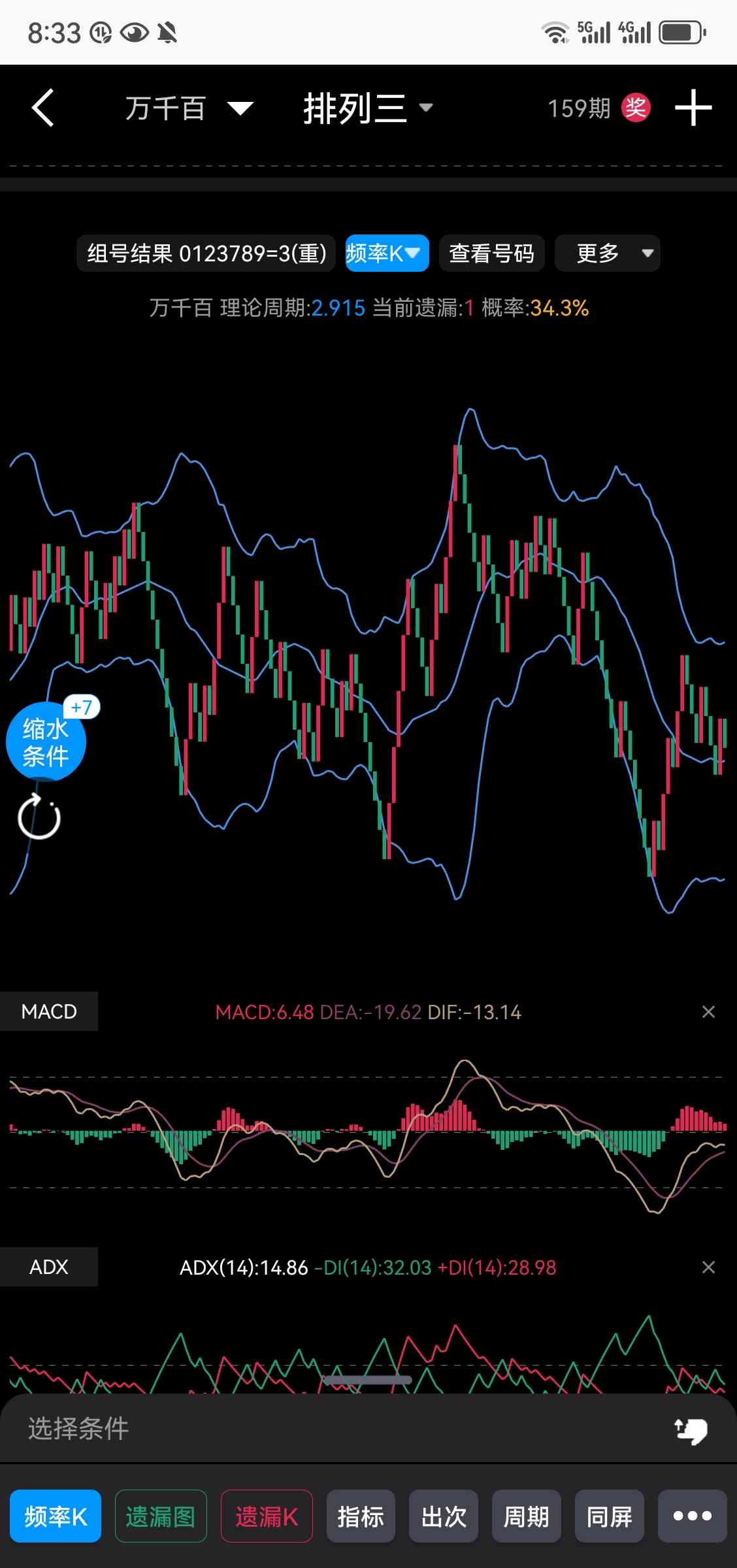
Task: Open the 组号结果 0123789=3(重) condition chip
Action: click(206, 253)
